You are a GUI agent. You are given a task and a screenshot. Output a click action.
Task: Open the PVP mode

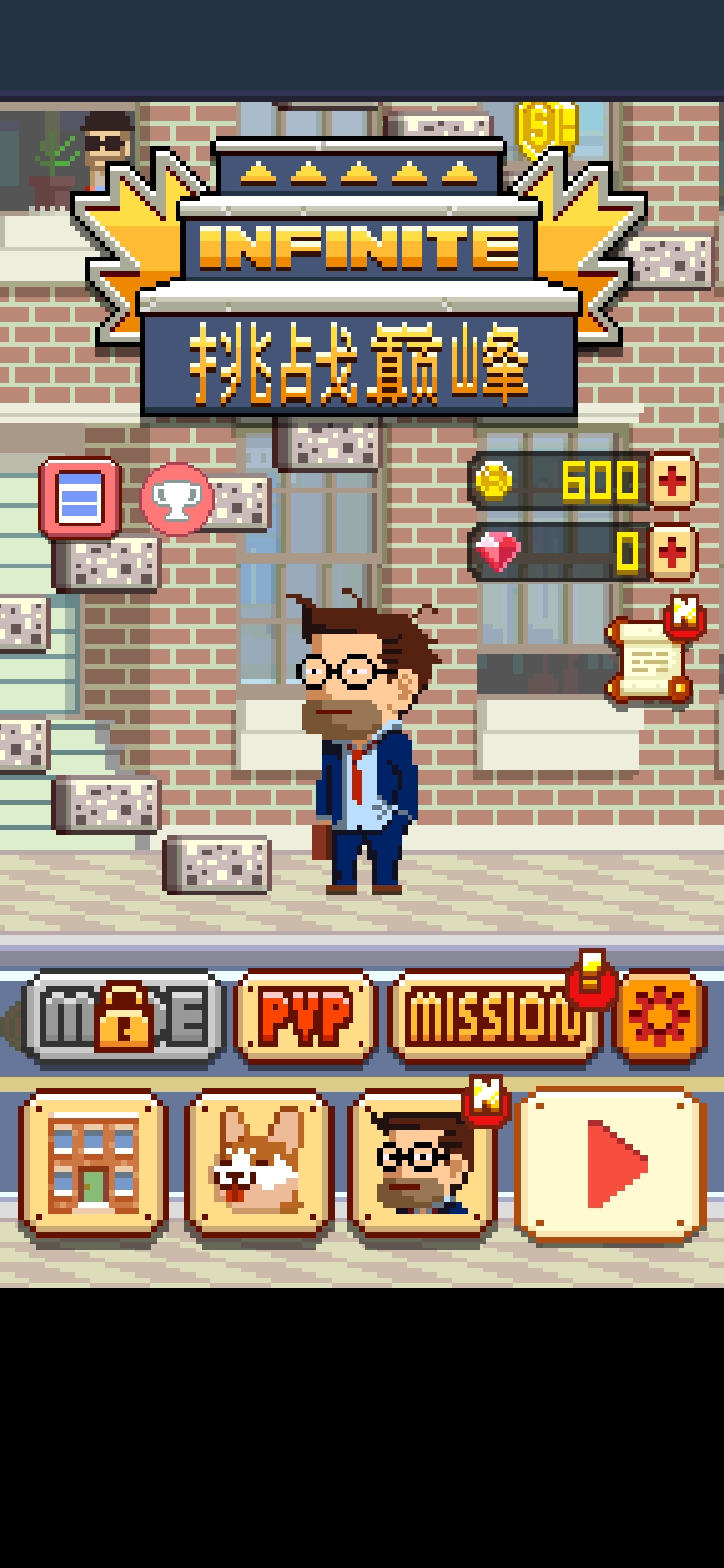(306, 1016)
